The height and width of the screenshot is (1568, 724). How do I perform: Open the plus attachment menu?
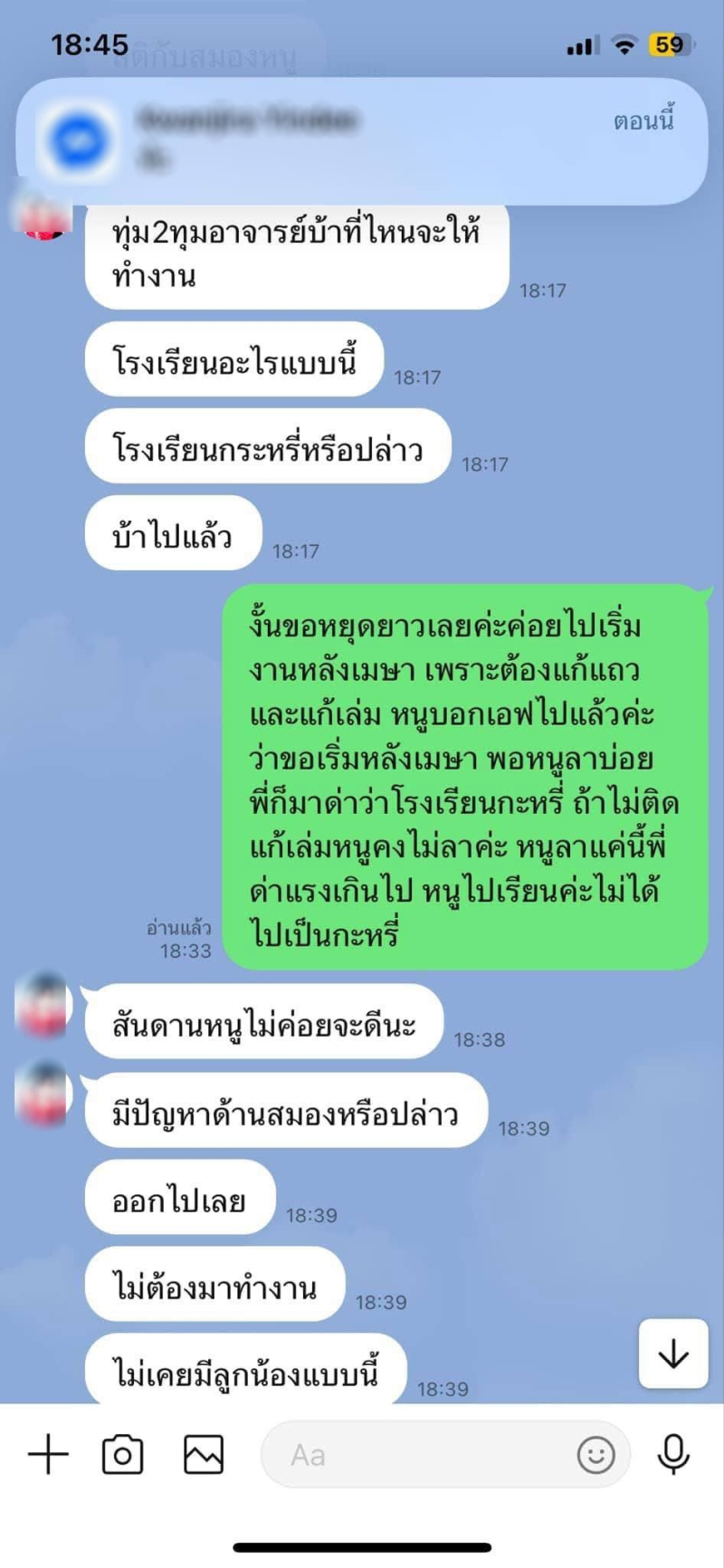48,1455
